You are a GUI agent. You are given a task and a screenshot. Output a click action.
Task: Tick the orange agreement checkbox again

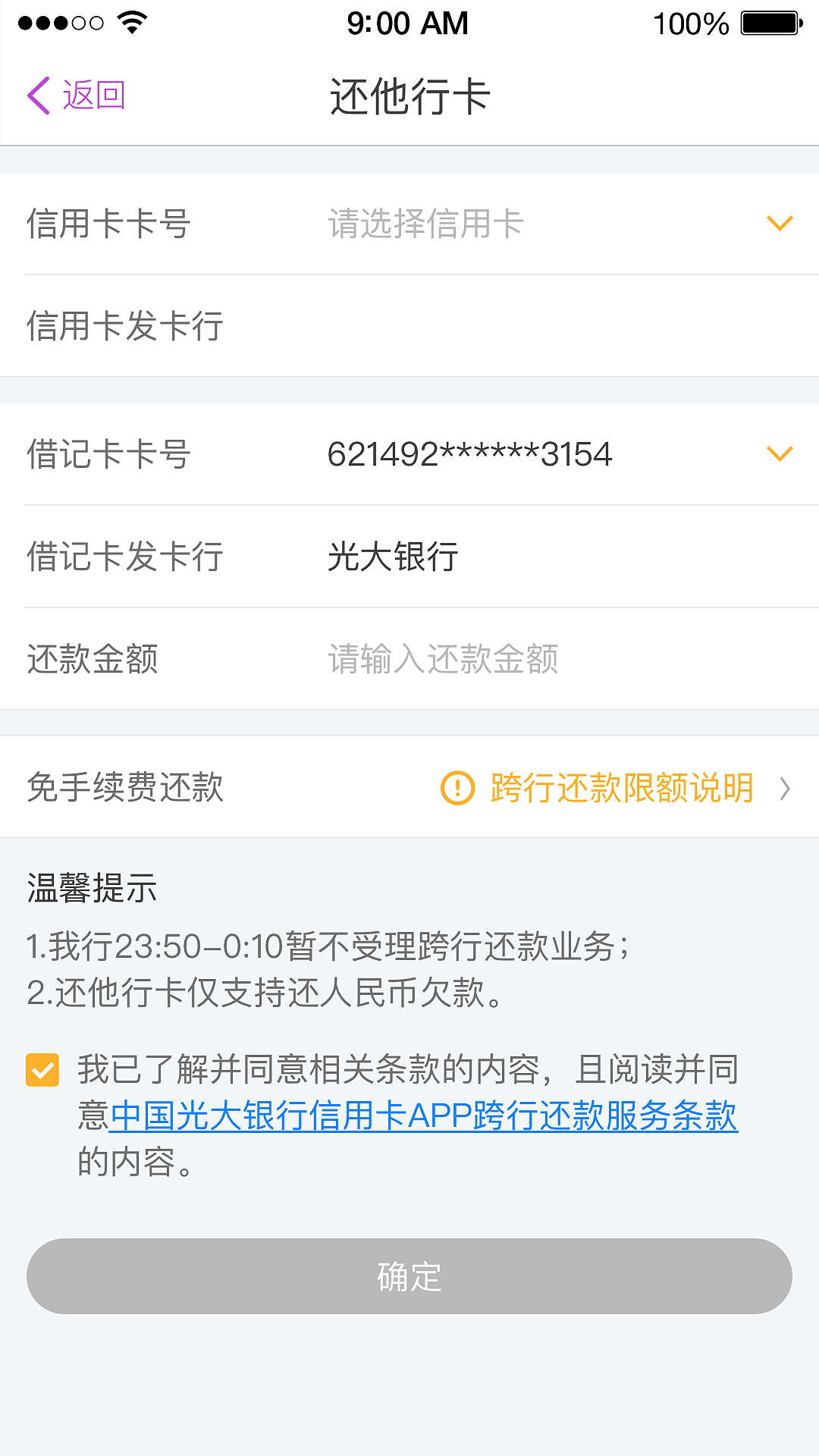(44, 1070)
